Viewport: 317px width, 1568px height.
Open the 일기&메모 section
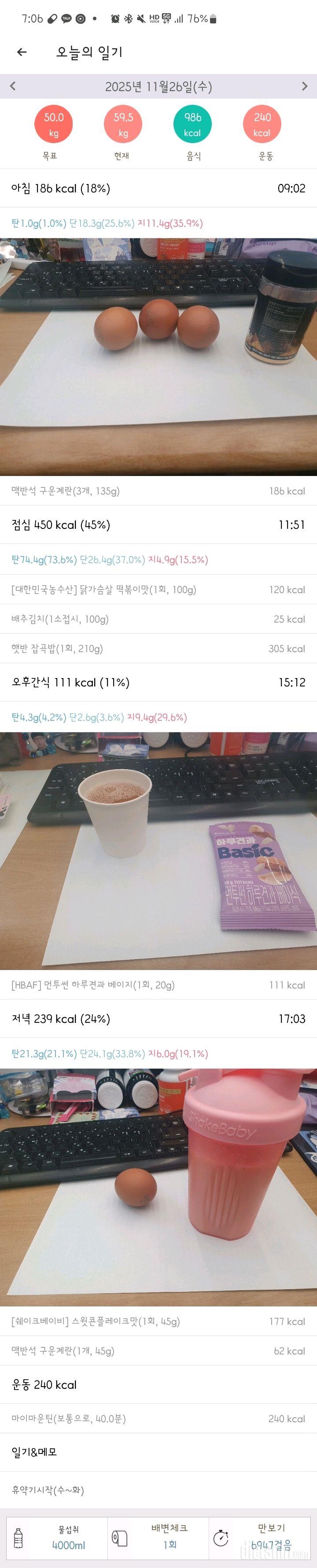pyautogui.click(x=158, y=1452)
